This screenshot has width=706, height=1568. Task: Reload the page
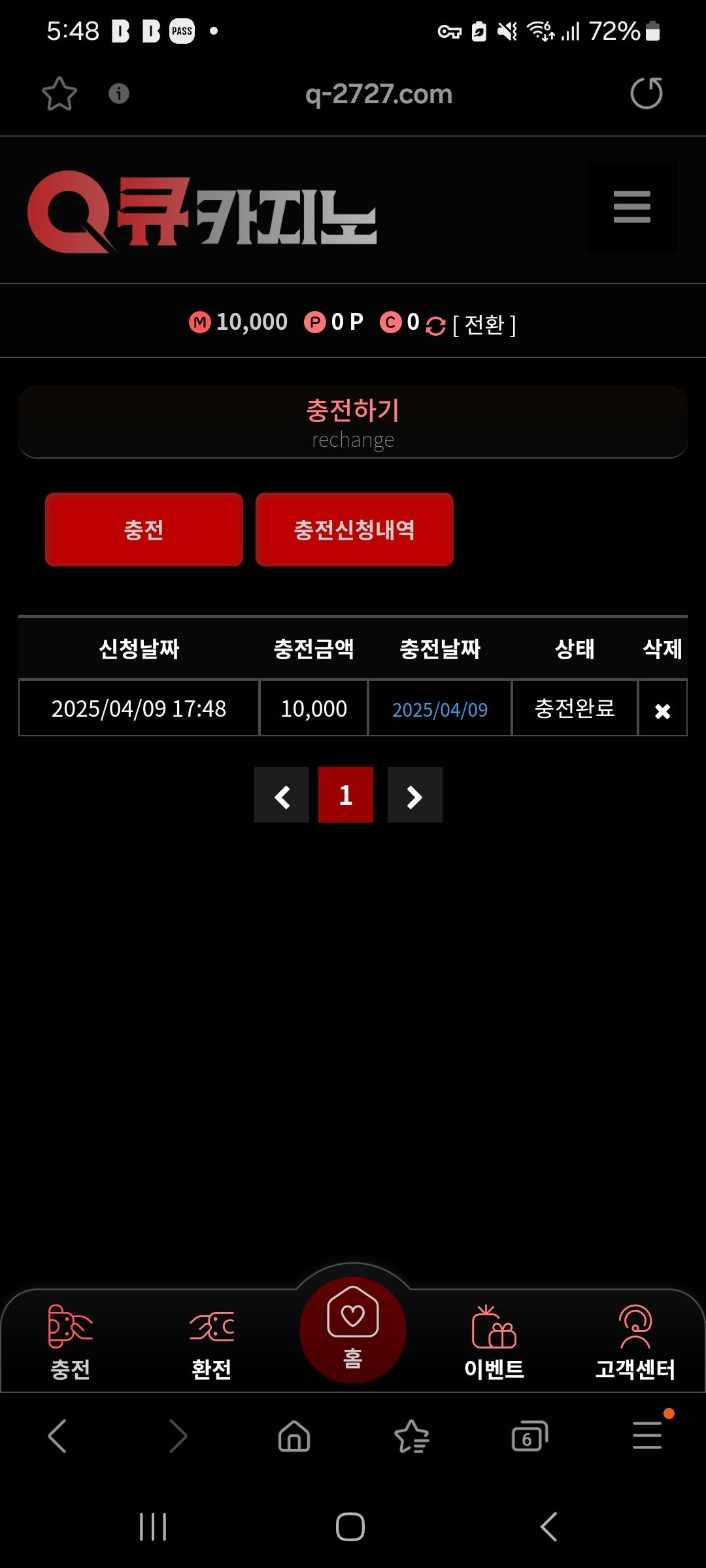click(646, 93)
